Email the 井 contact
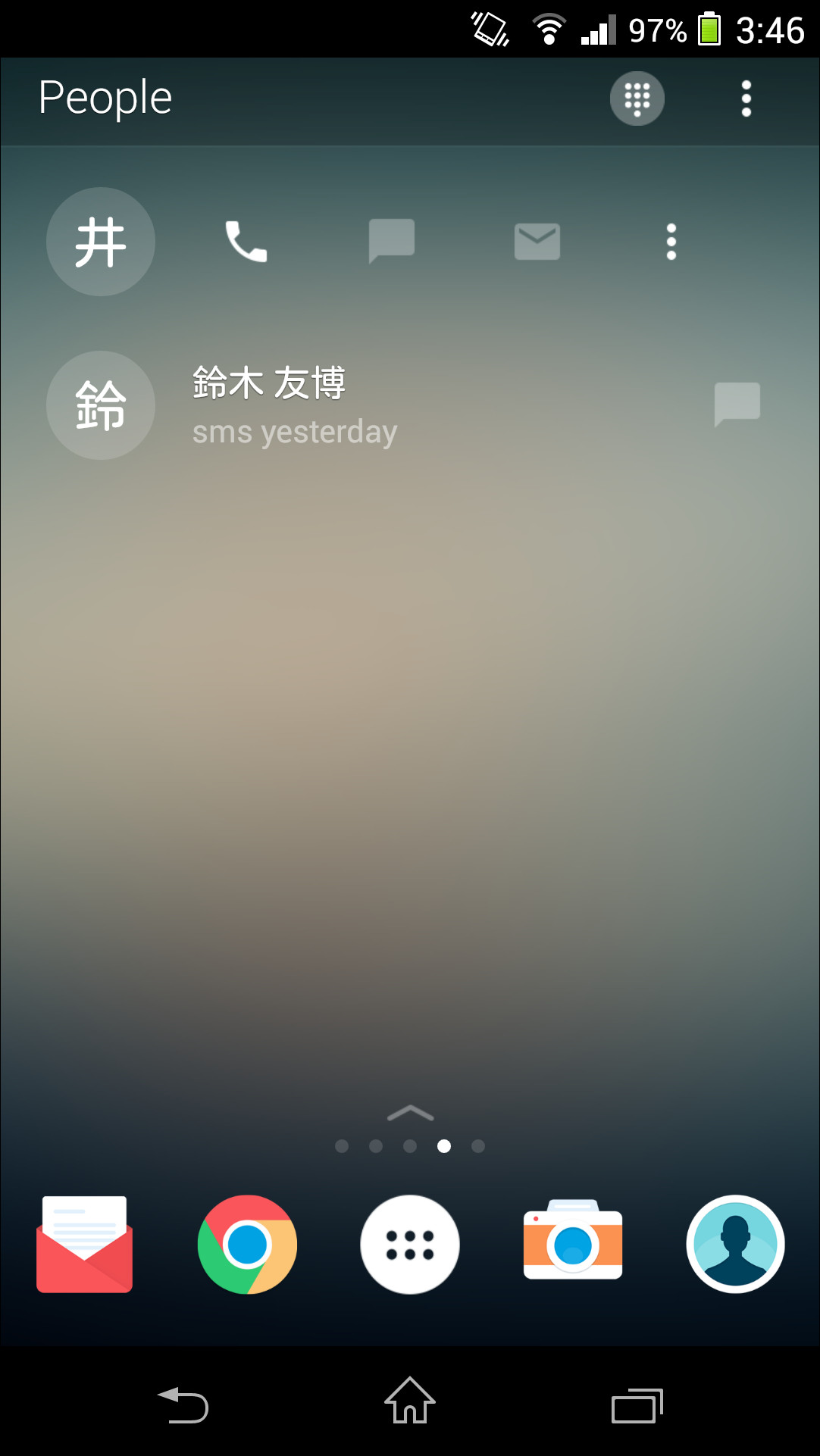 pyautogui.click(x=537, y=242)
